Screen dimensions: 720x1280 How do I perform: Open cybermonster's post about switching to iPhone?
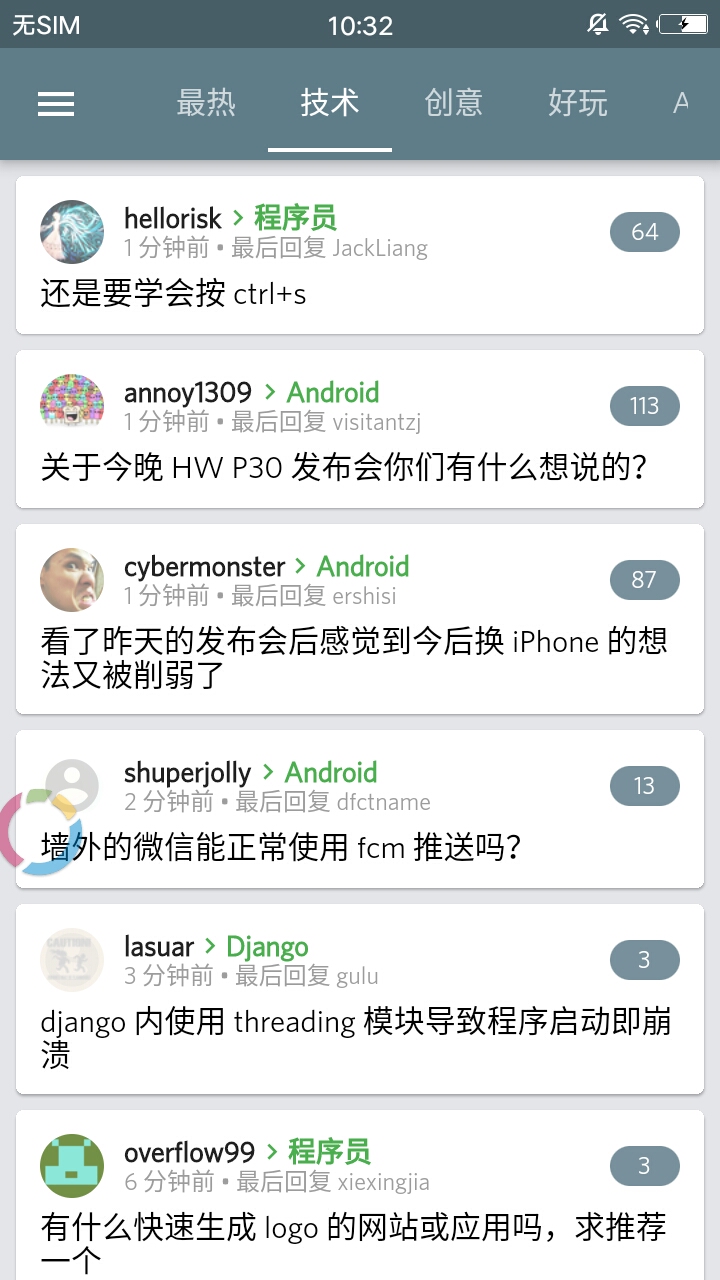point(354,658)
